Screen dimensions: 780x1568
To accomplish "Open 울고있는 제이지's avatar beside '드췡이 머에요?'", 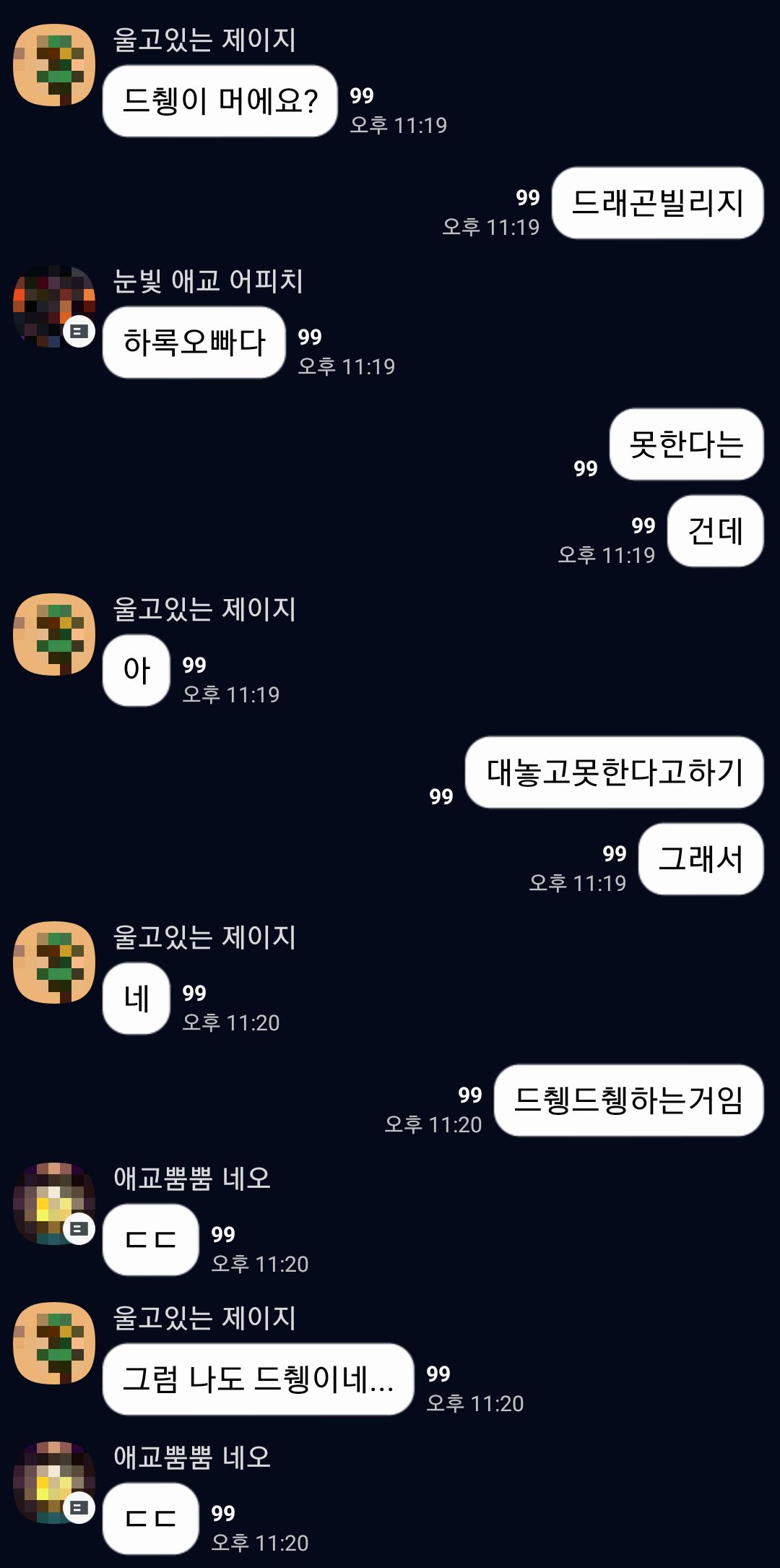I will [x=54, y=65].
